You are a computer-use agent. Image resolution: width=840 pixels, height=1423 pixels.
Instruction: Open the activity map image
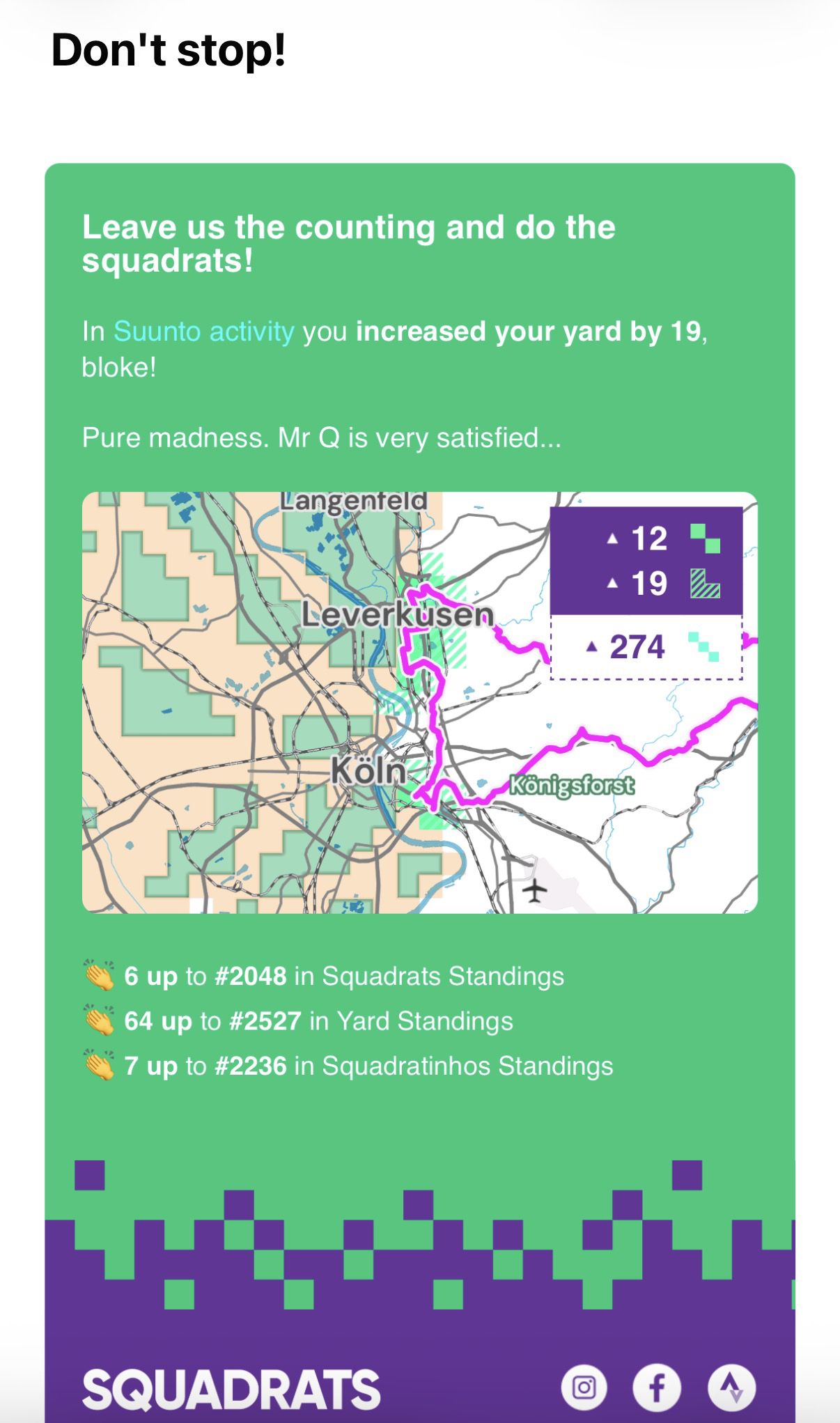pos(420,702)
